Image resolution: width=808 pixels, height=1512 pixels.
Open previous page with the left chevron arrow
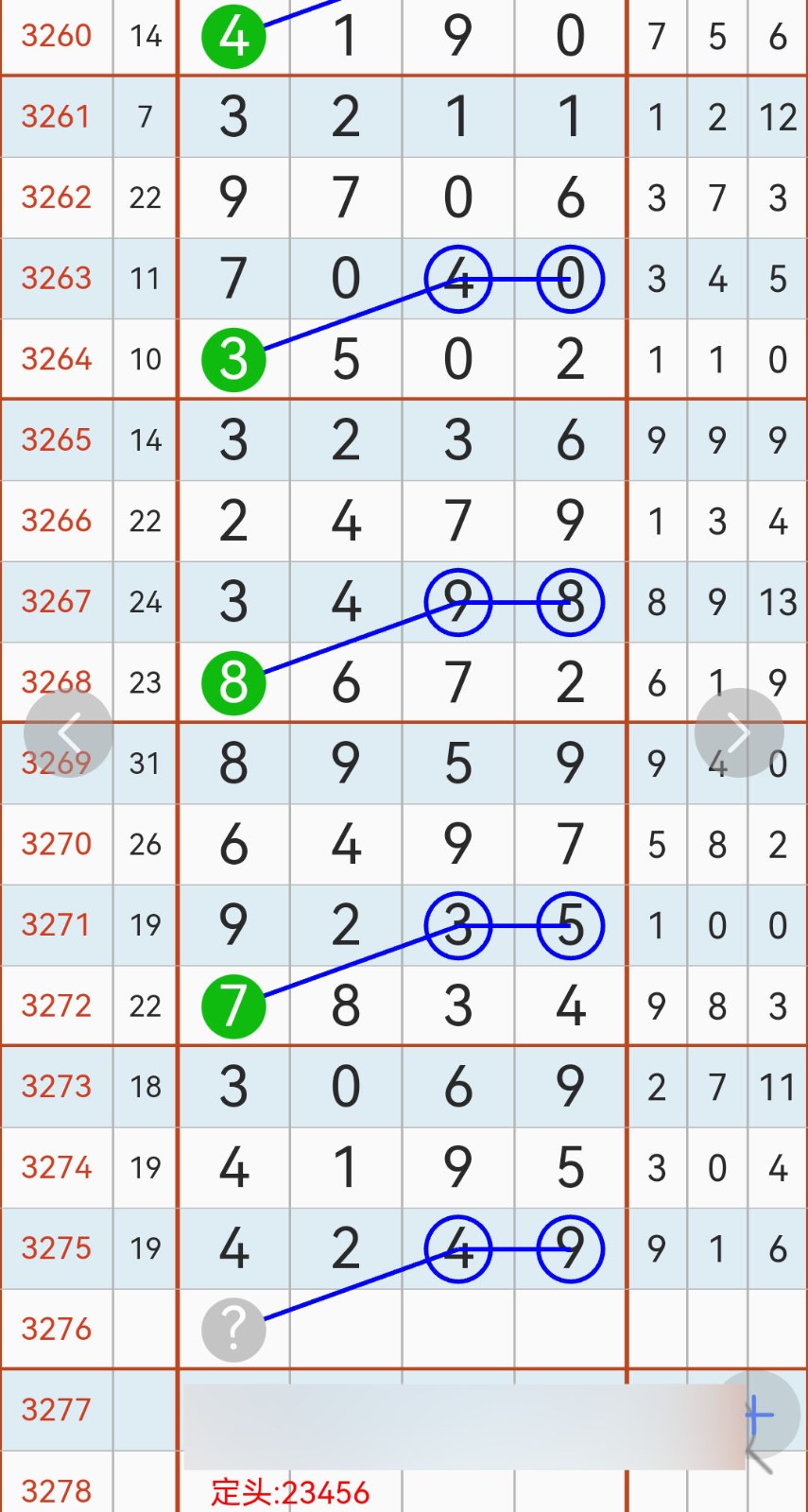point(68,732)
